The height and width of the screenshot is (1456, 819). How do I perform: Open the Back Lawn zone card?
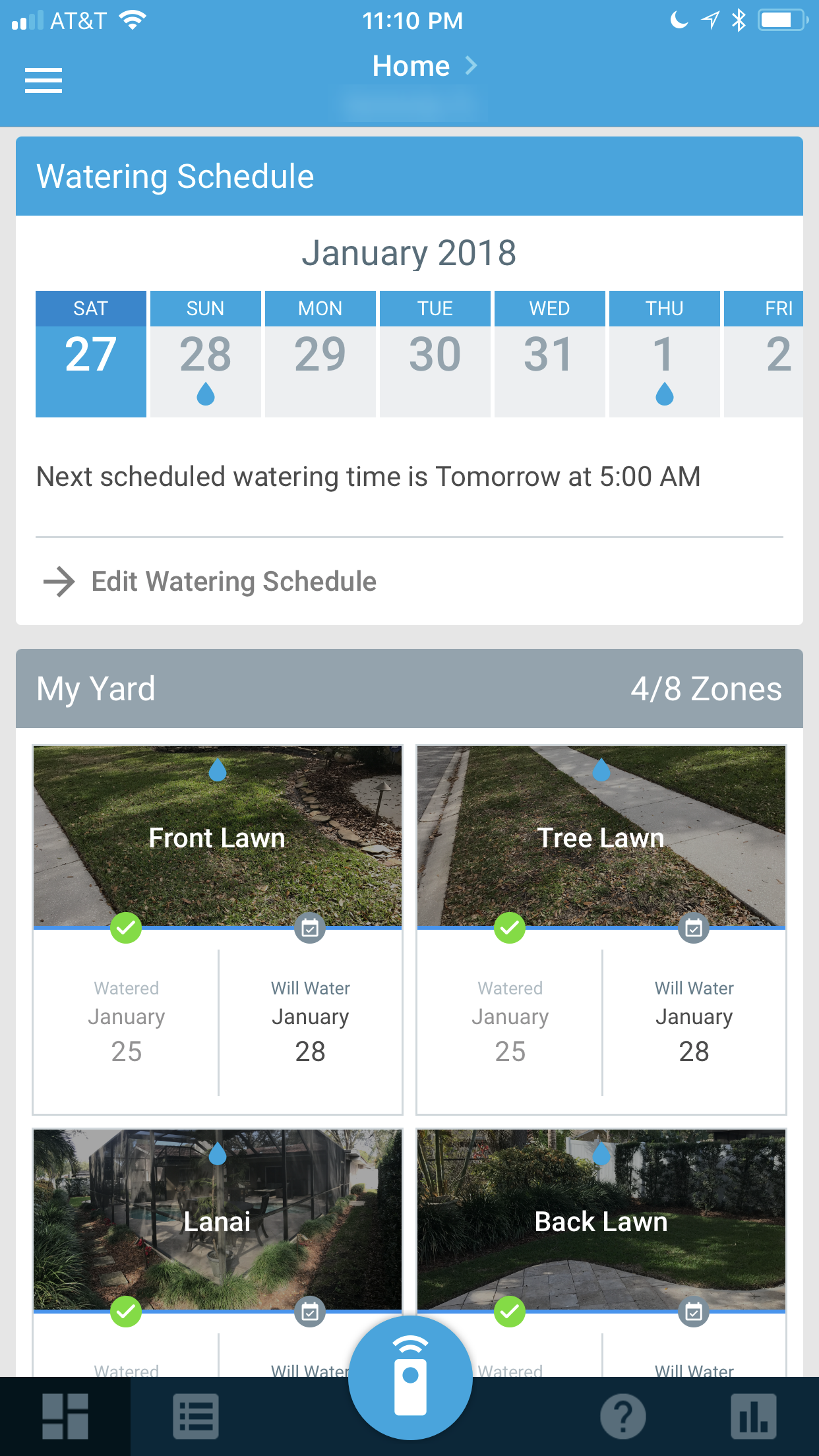tap(601, 1252)
